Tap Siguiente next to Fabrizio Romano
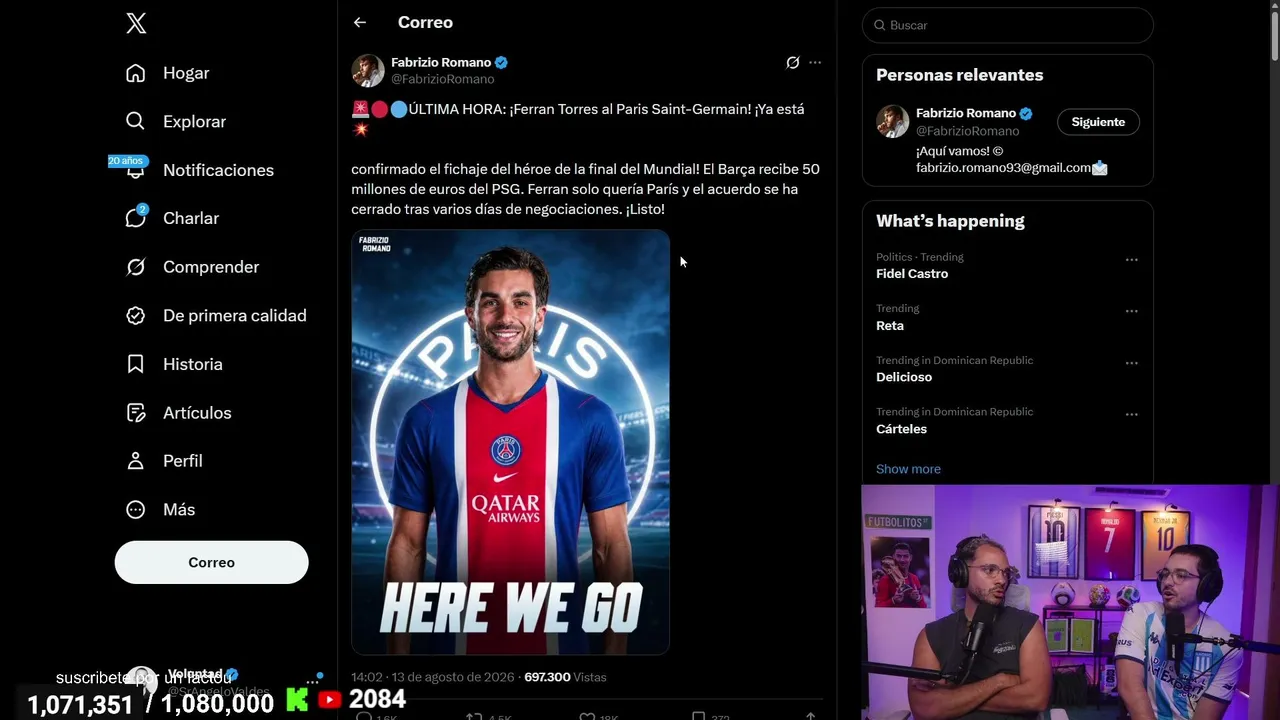Viewport: 1280px width, 720px height. (1098, 122)
